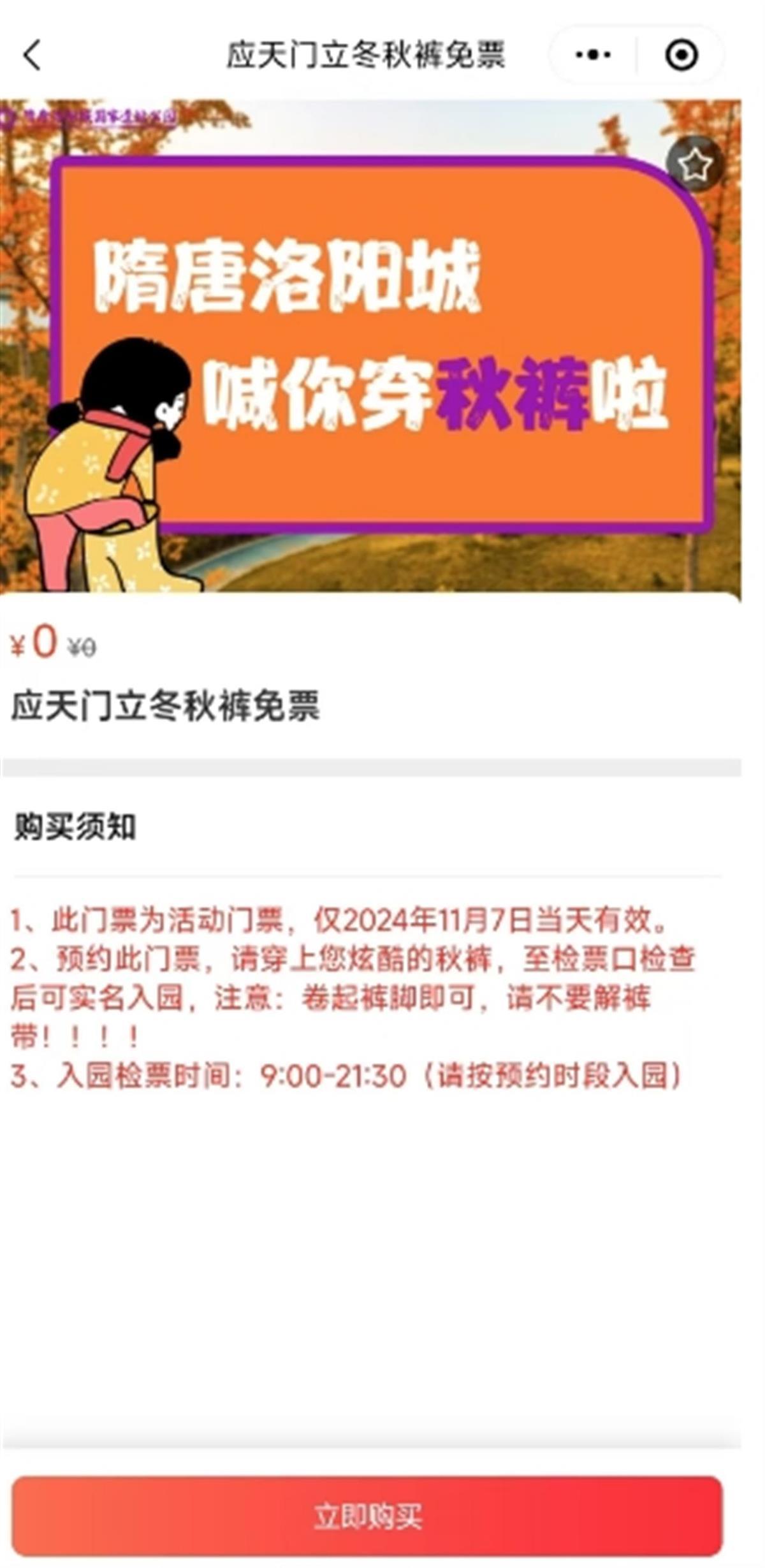Tap 立即购买 to get the free ticket
The height and width of the screenshot is (1568, 765).
tap(367, 1516)
